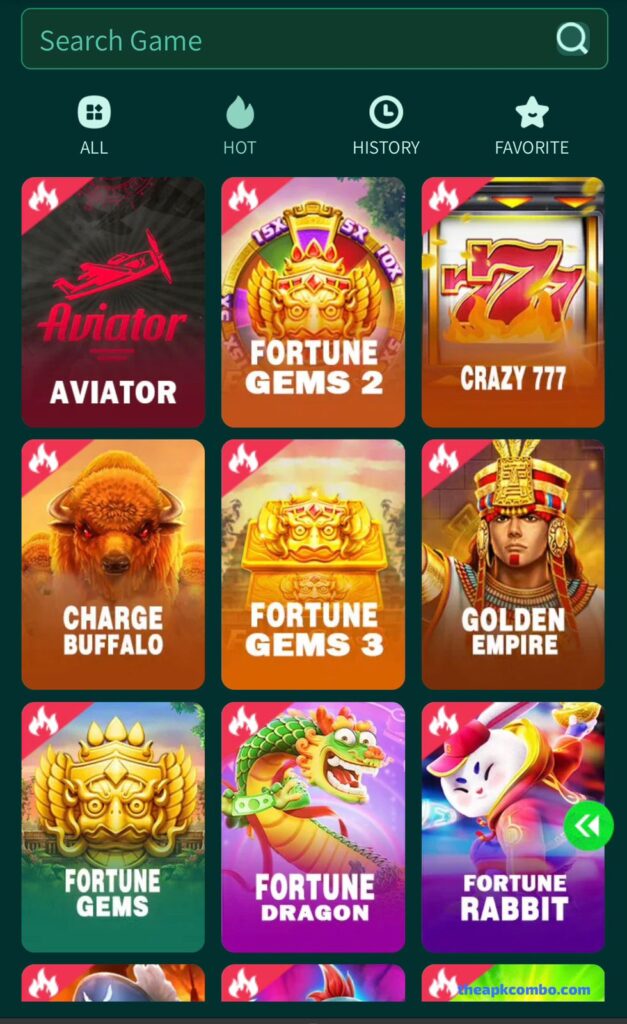Screen dimensions: 627x1024
Task: Switch to the ALL tab
Action: pyautogui.click(x=94, y=126)
